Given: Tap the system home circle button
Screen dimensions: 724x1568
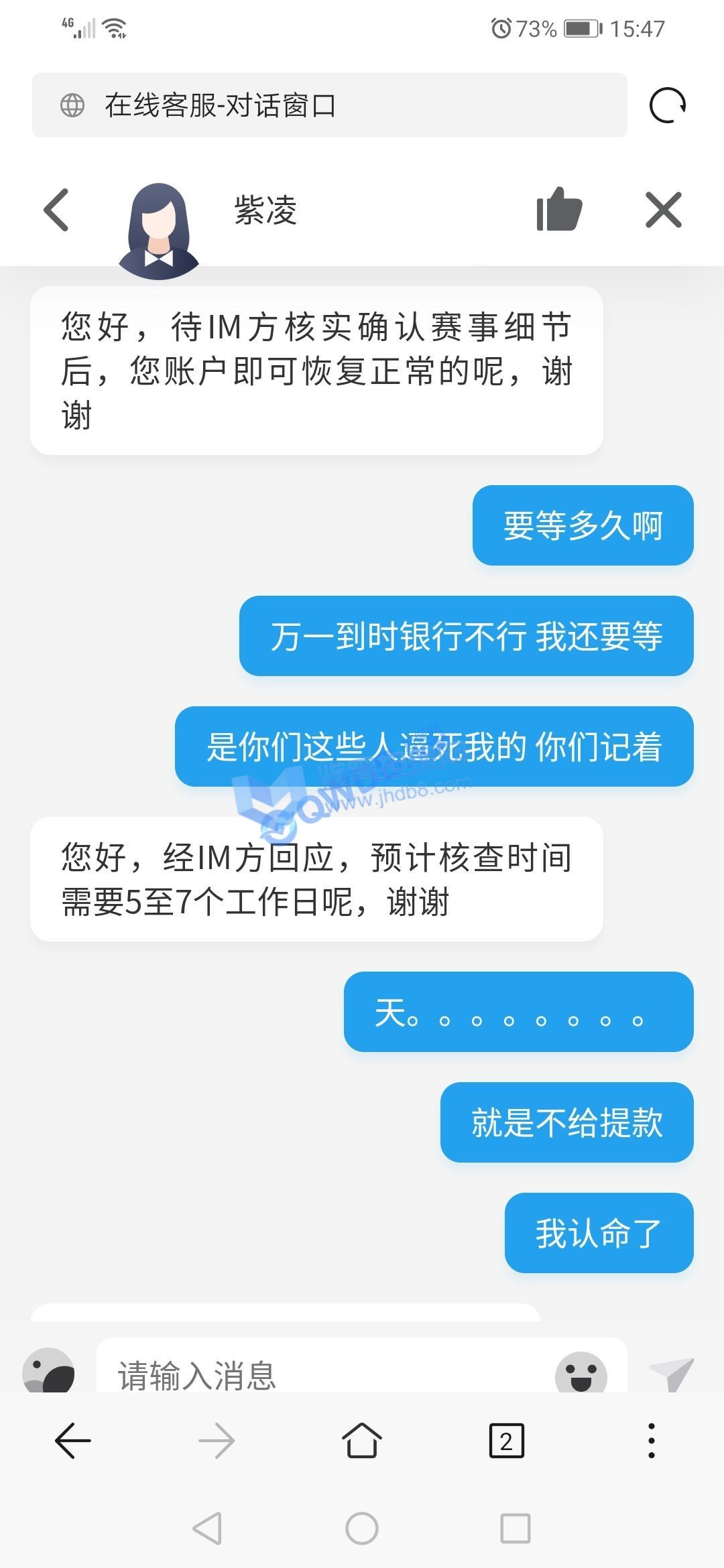Looking at the screenshot, I should click(x=362, y=1529).
